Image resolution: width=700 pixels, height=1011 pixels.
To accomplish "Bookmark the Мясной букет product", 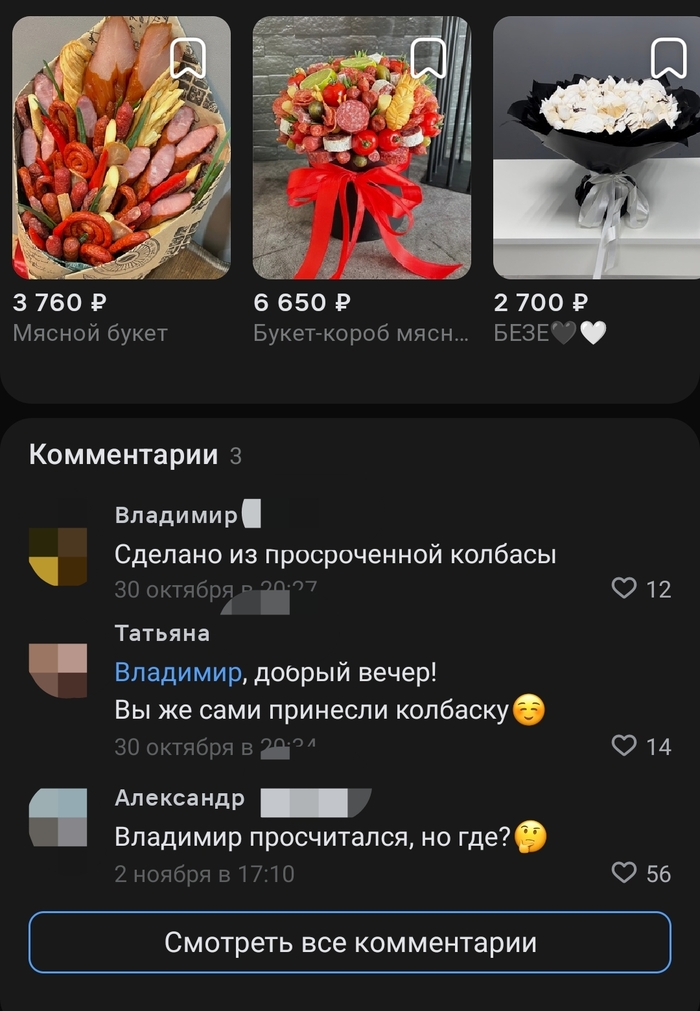I will tap(188, 58).
